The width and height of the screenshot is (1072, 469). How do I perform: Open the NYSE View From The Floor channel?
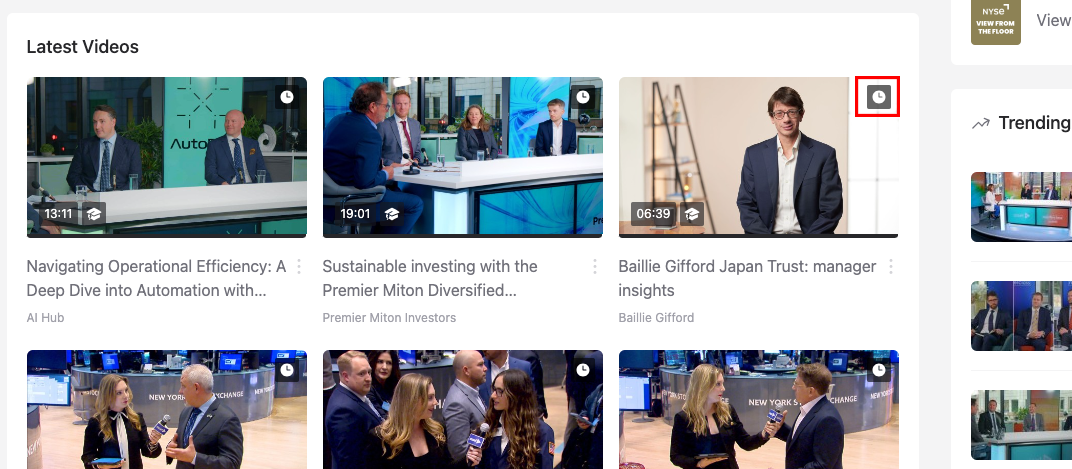995,21
